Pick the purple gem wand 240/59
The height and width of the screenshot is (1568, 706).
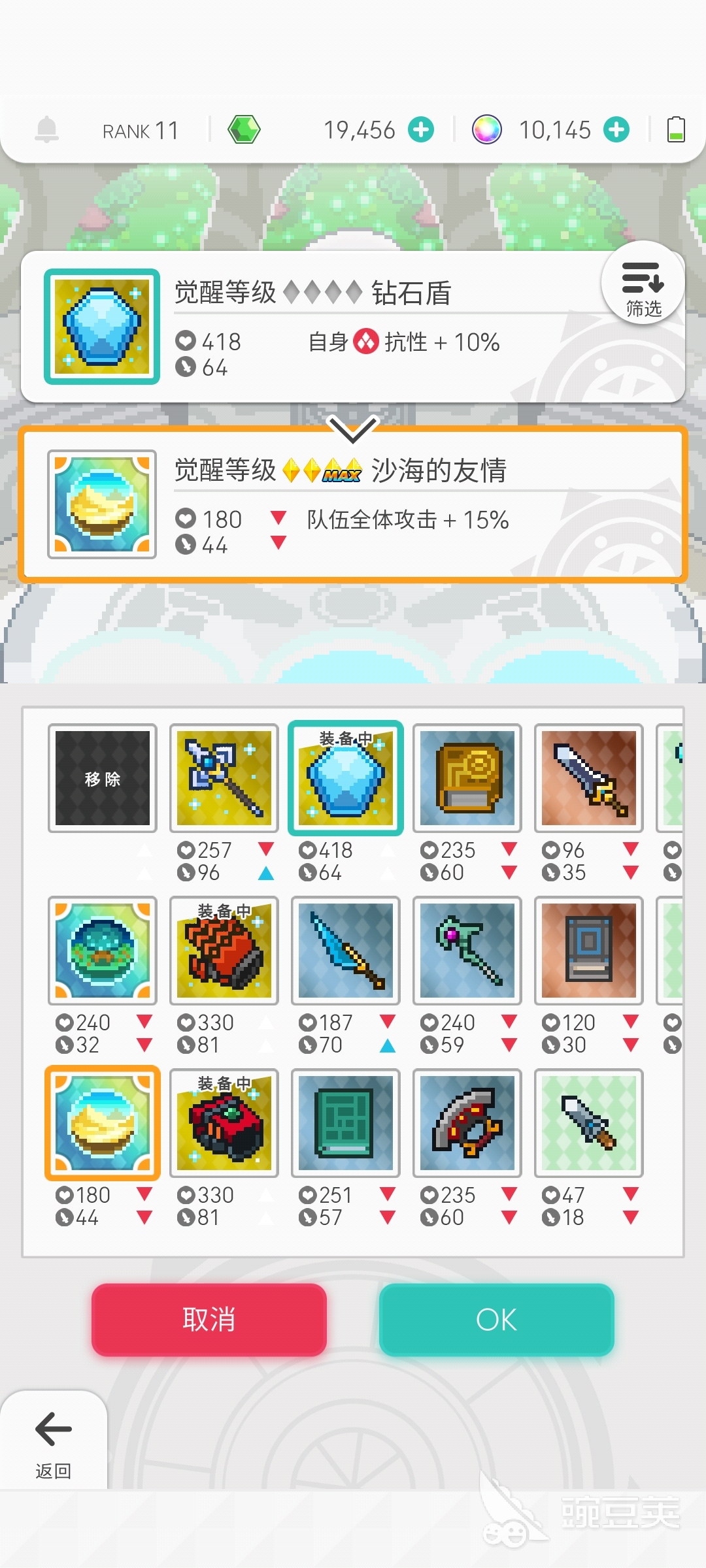[x=467, y=951]
